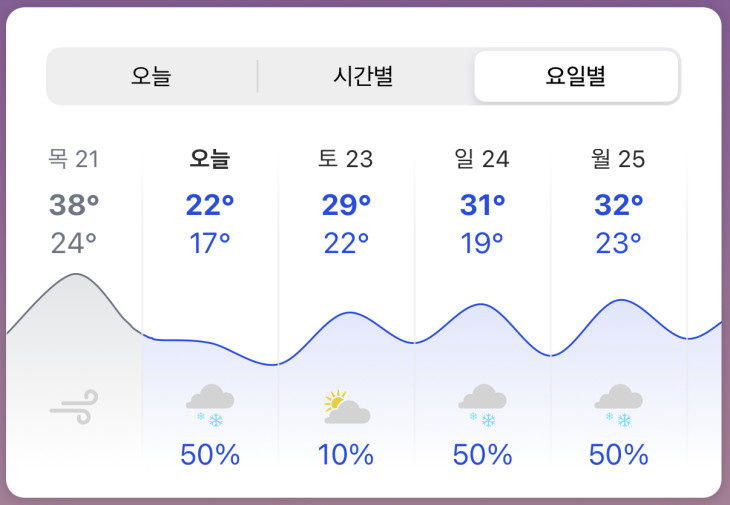The height and width of the screenshot is (505, 730).
Task: Open the 오늘 daily forecast column
Action: pyautogui.click(x=210, y=300)
